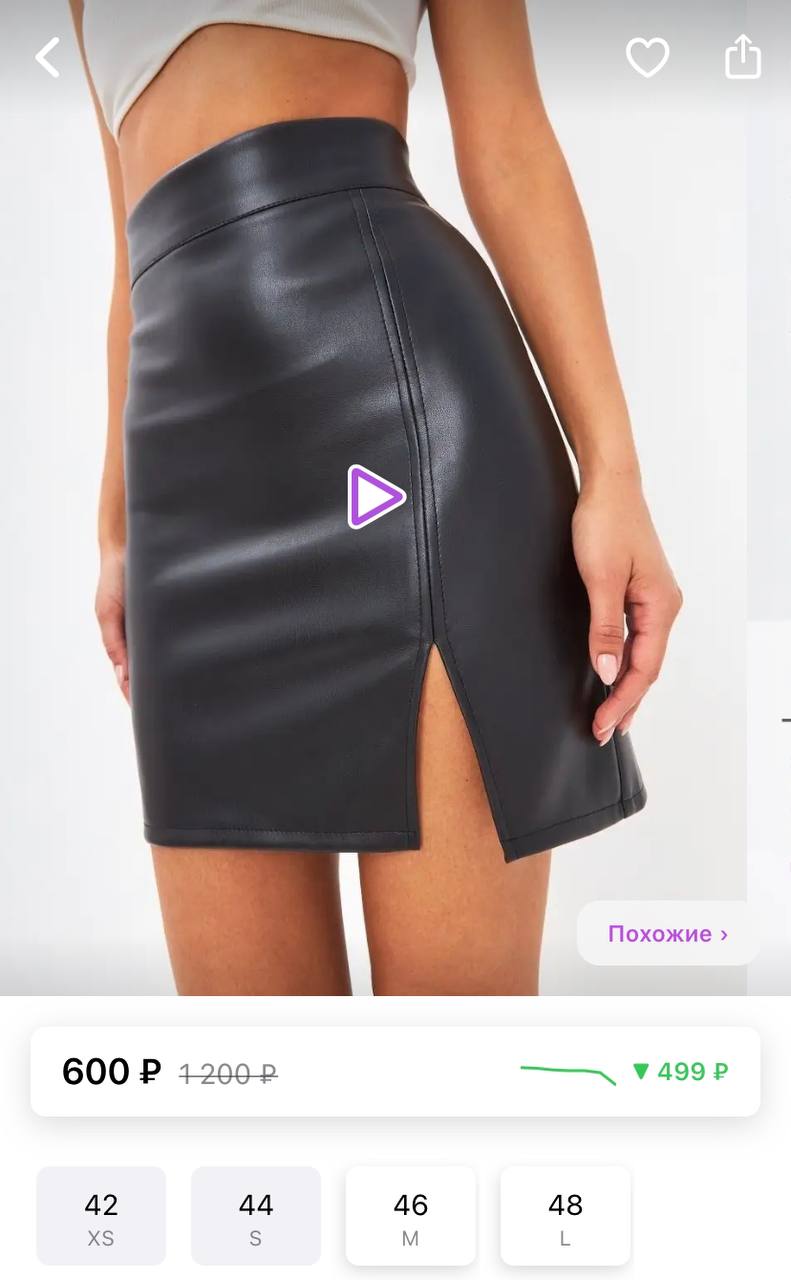Open similar items via Похожие
Viewport: 791px width, 1280px height.
667,934
